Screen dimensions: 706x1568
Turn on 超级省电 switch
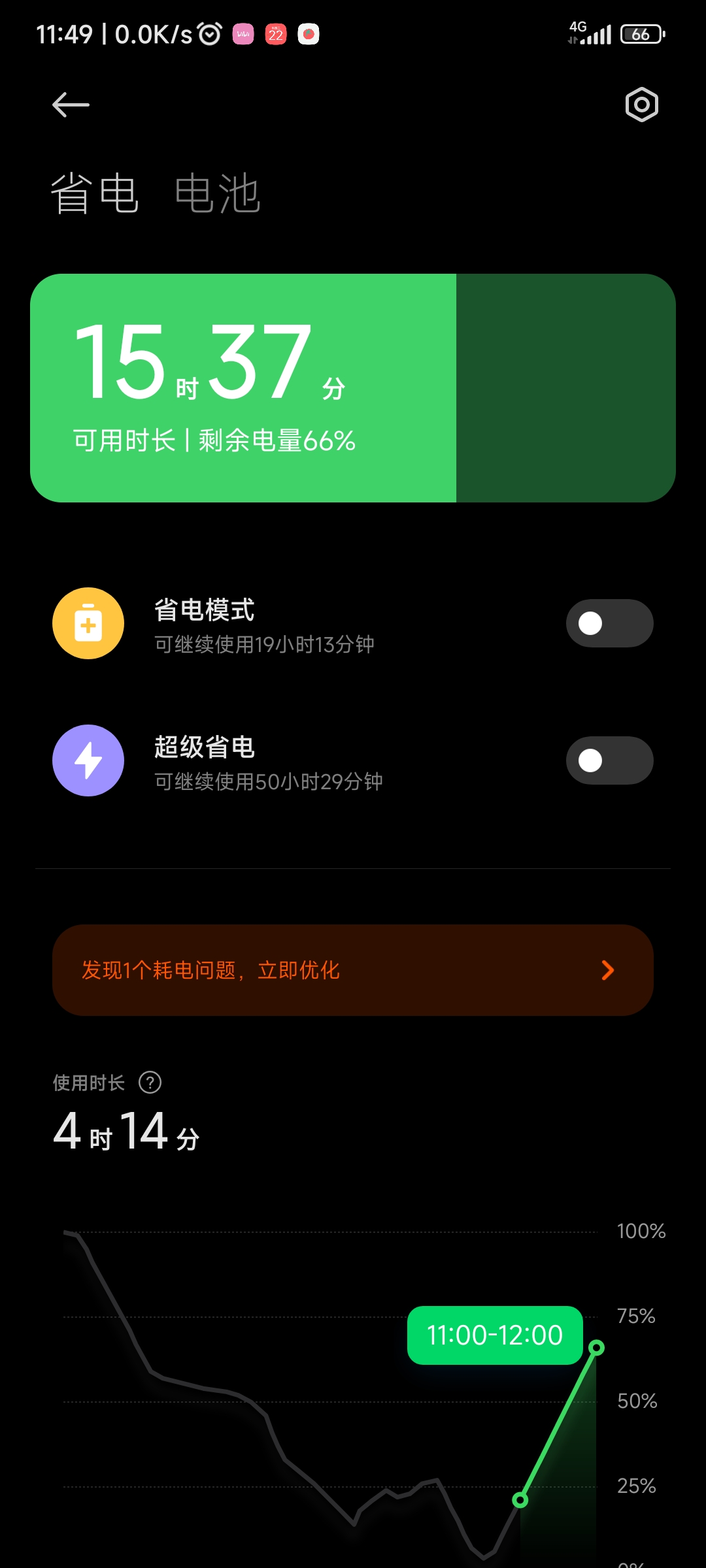tap(609, 760)
